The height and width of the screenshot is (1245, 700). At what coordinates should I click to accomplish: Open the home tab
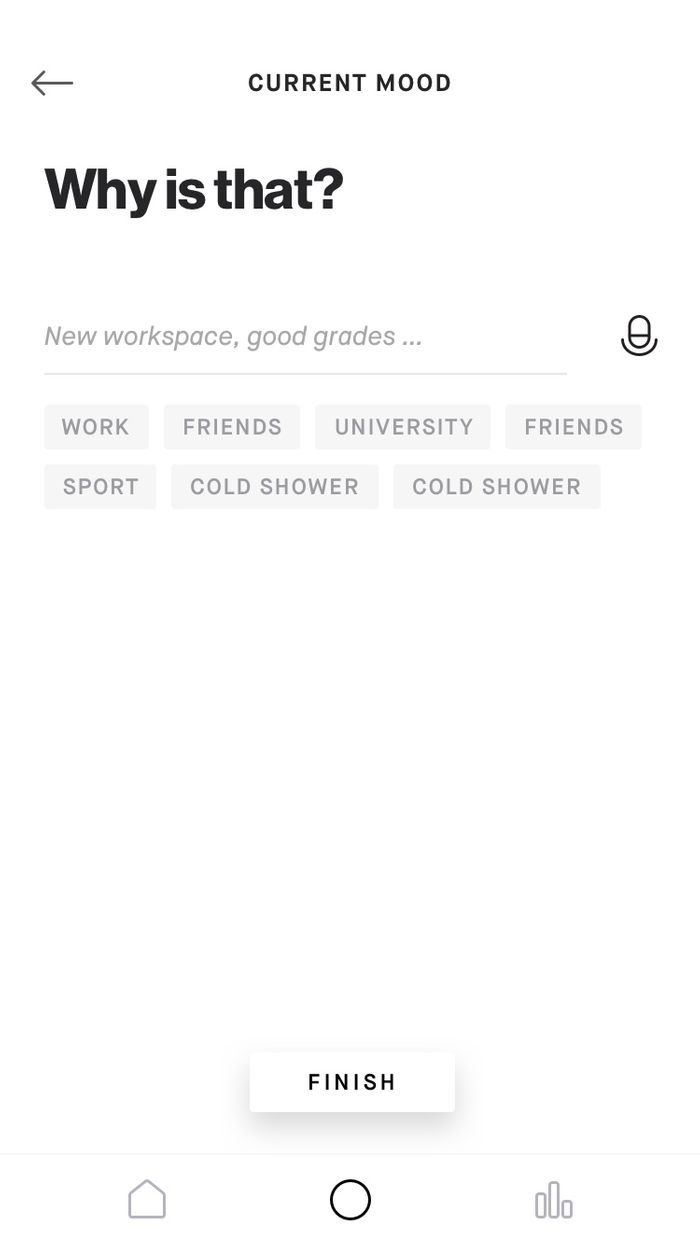(147, 1199)
